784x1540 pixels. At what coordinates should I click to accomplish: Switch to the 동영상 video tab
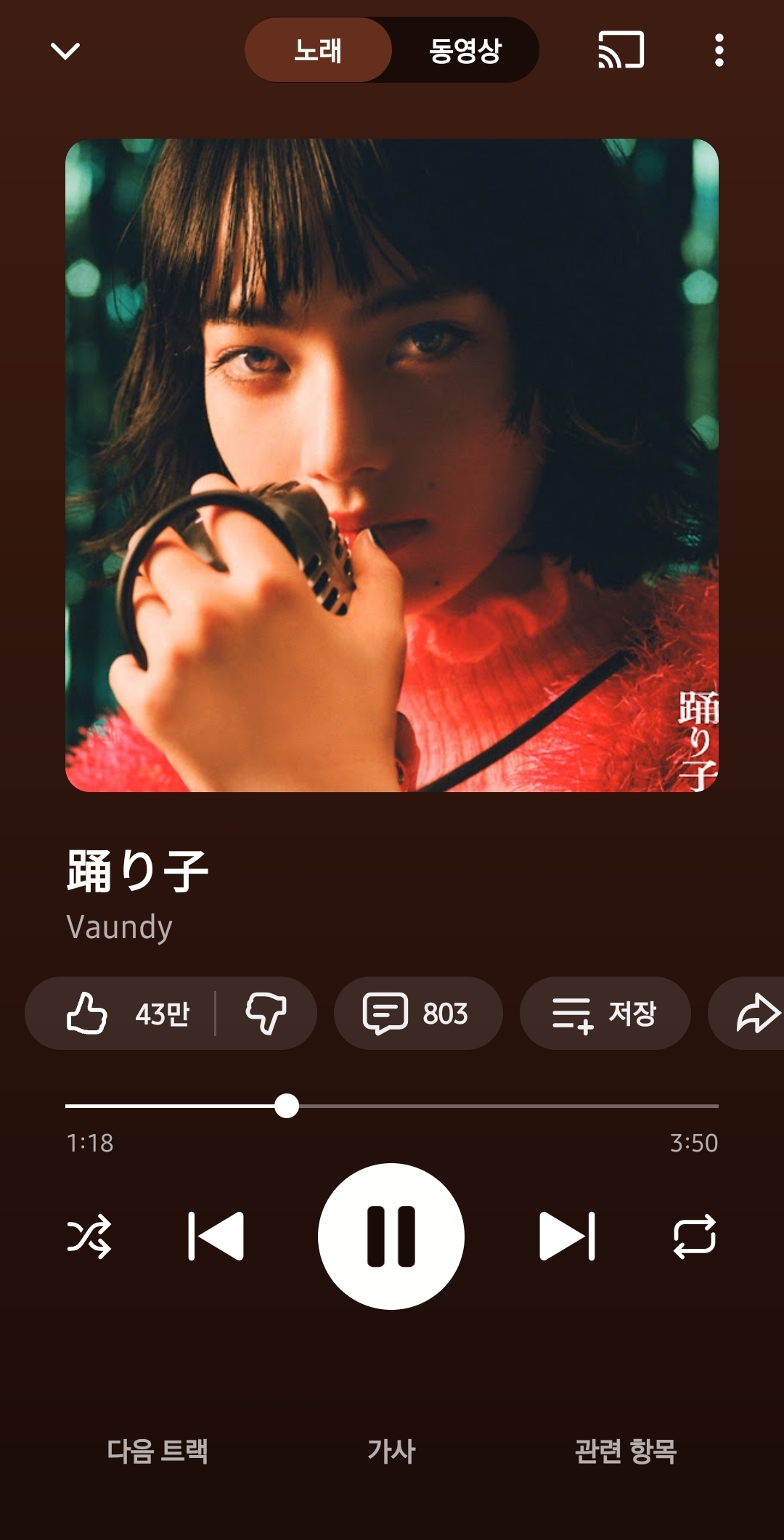[x=465, y=51]
